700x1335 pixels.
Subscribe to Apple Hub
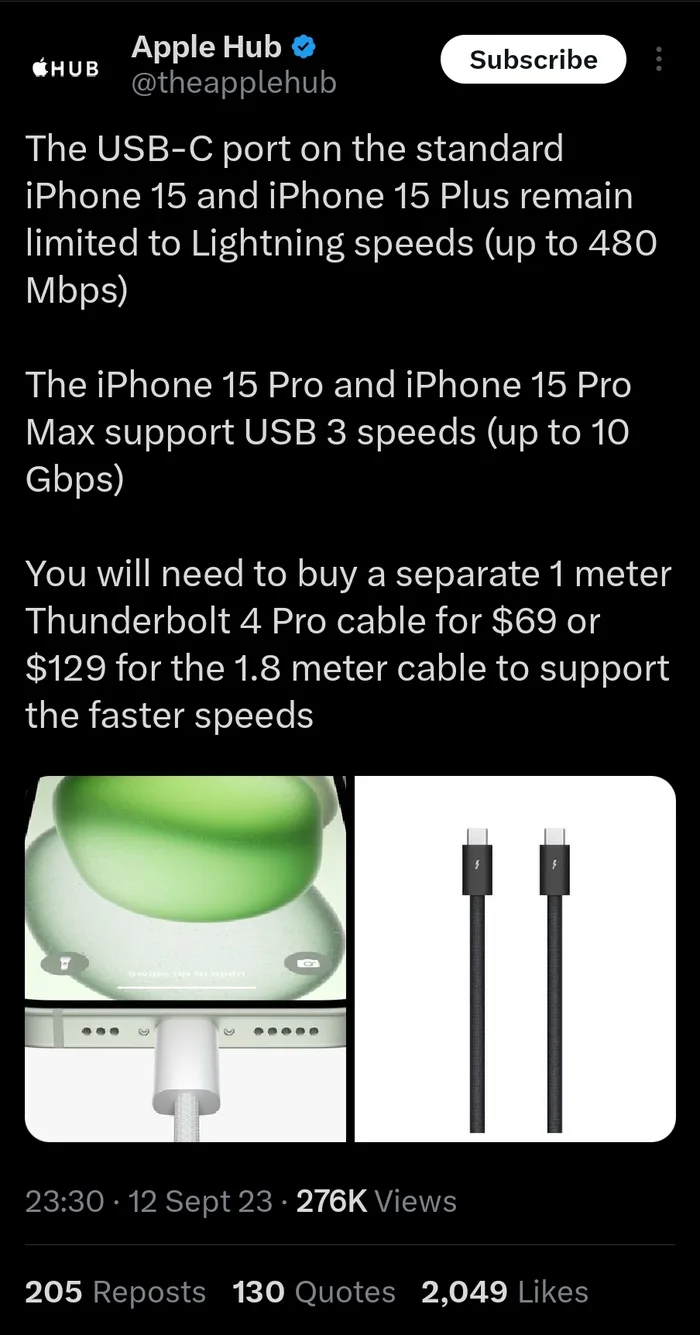(533, 60)
